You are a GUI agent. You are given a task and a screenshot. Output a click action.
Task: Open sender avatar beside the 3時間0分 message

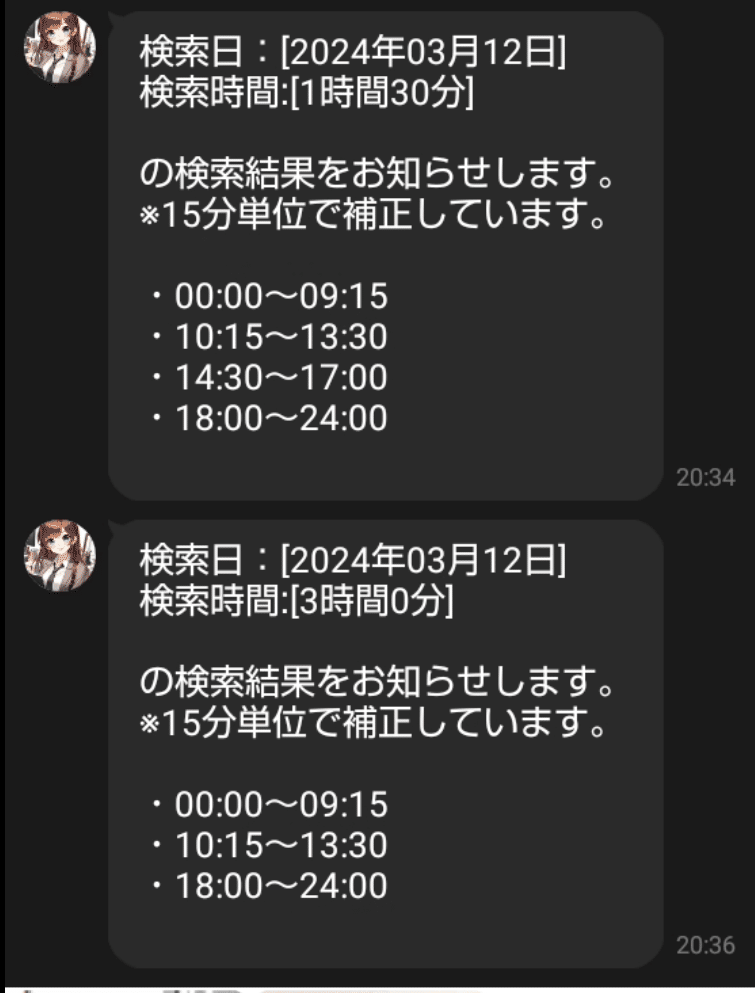coord(60,555)
